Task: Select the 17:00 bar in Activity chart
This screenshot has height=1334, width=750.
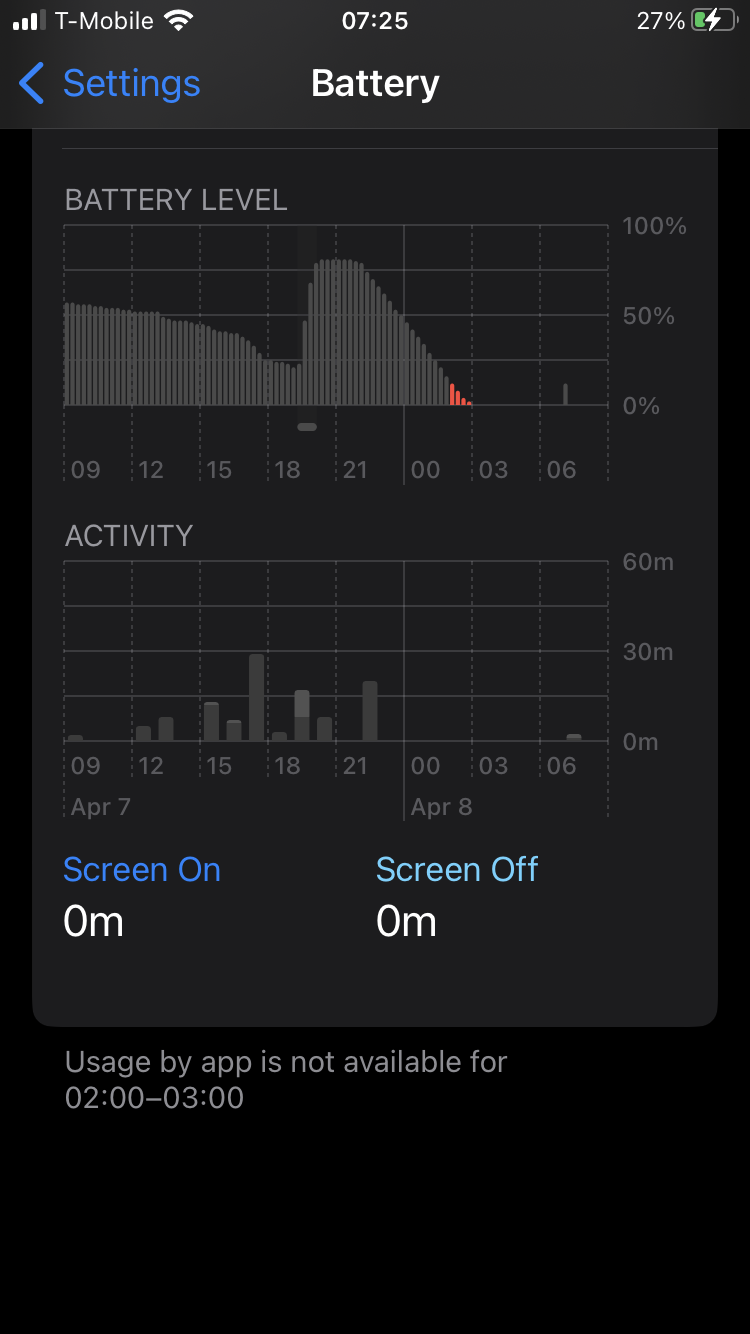Action: (257, 698)
